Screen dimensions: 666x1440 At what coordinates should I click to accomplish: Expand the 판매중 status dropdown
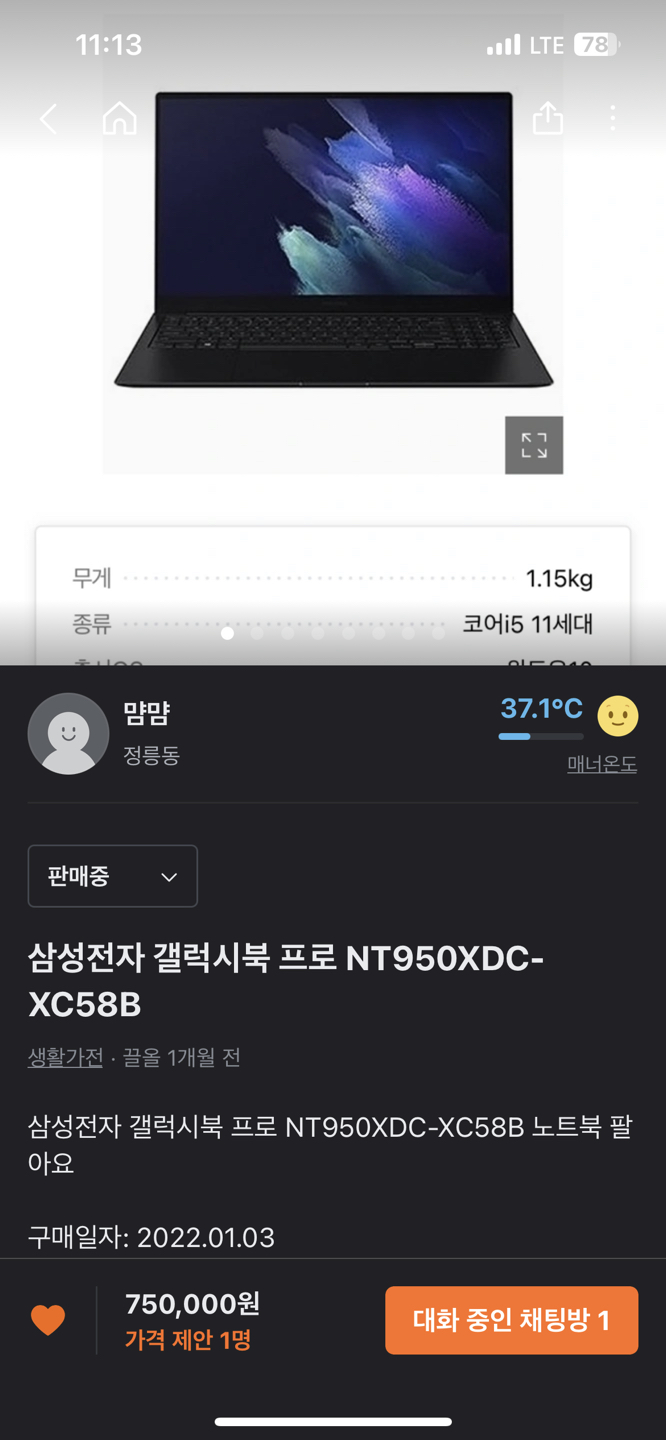(113, 876)
